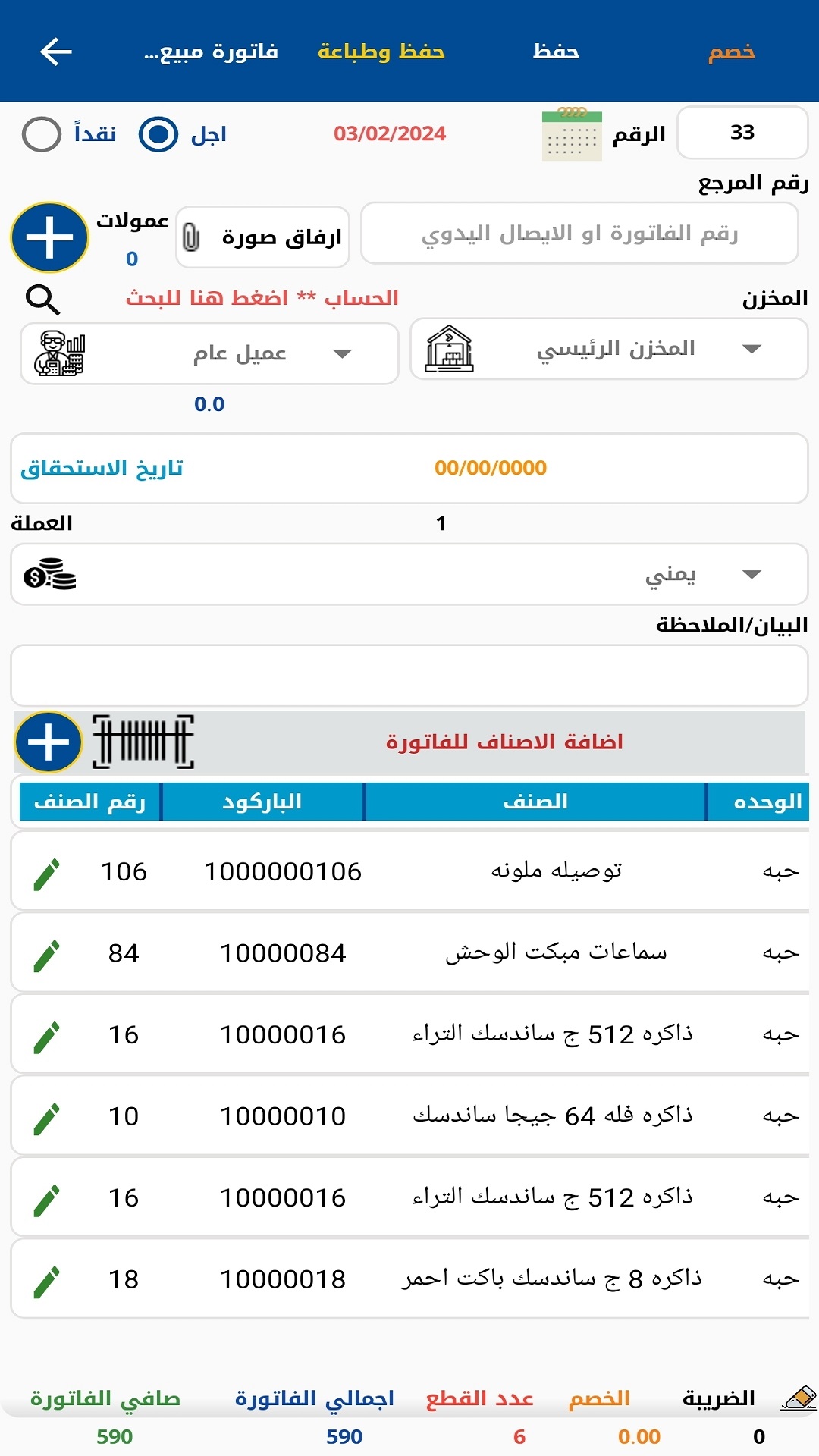This screenshot has height=1456, width=819.
Task: Open the المخزن الرئيسي warehouse dropdown
Action: click(x=752, y=349)
